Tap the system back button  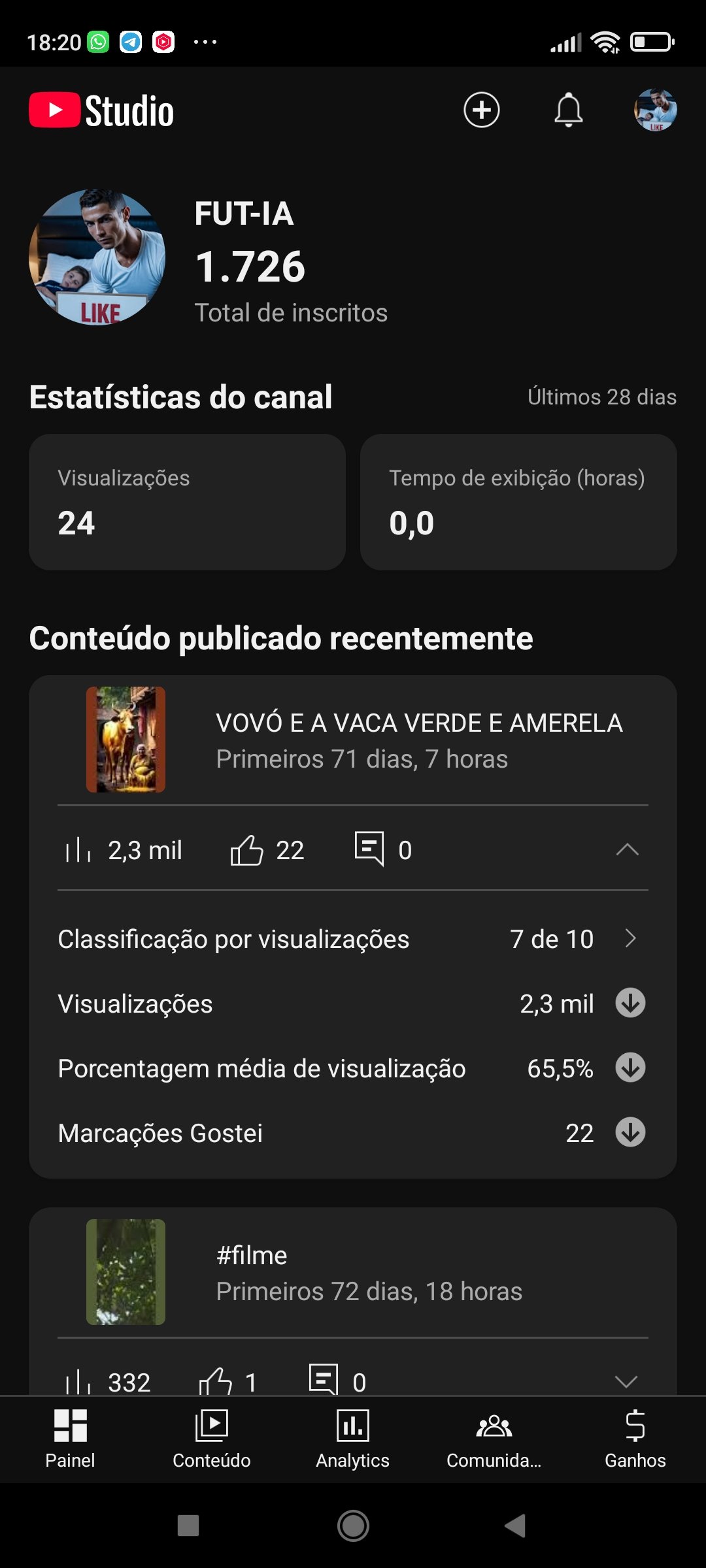pos(515,1526)
